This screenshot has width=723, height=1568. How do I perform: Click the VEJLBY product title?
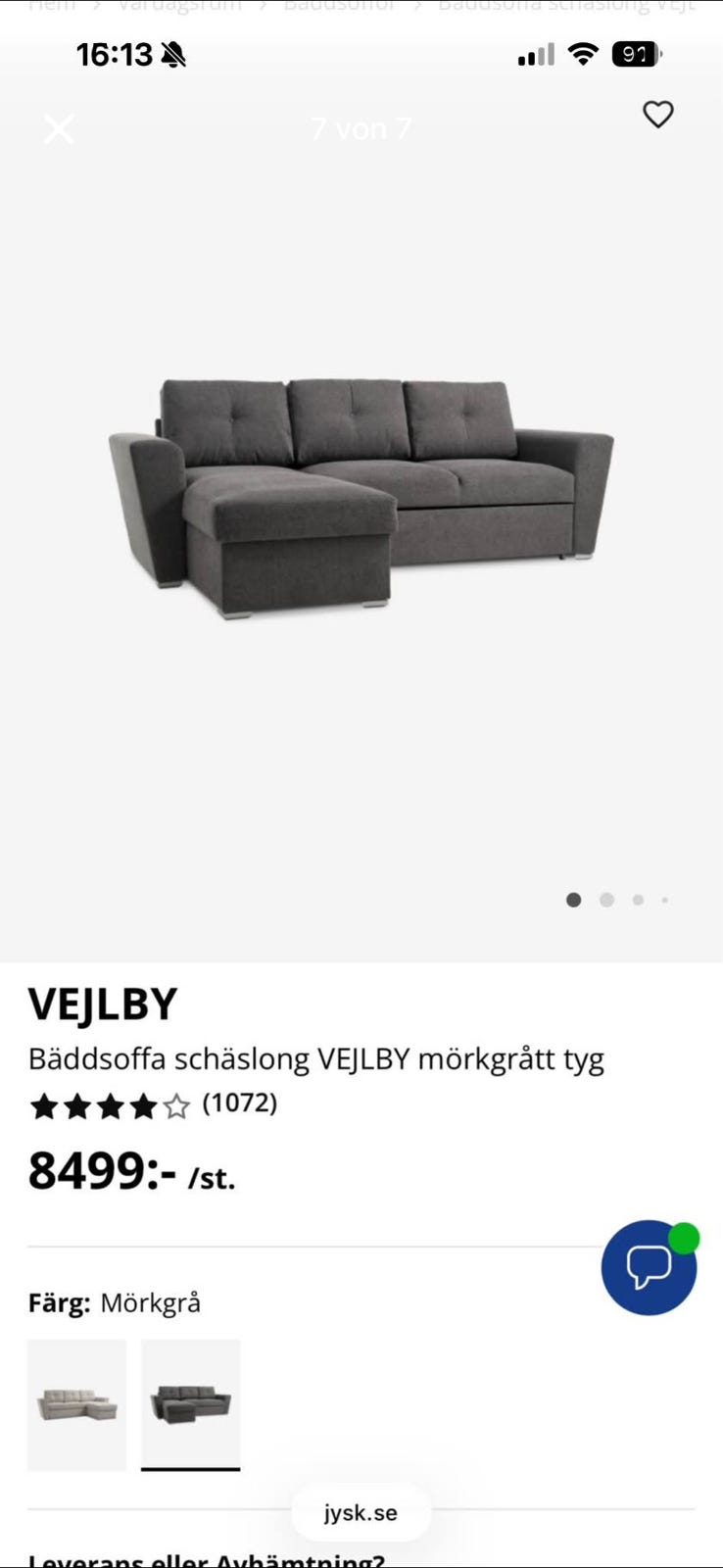pyautogui.click(x=102, y=1003)
